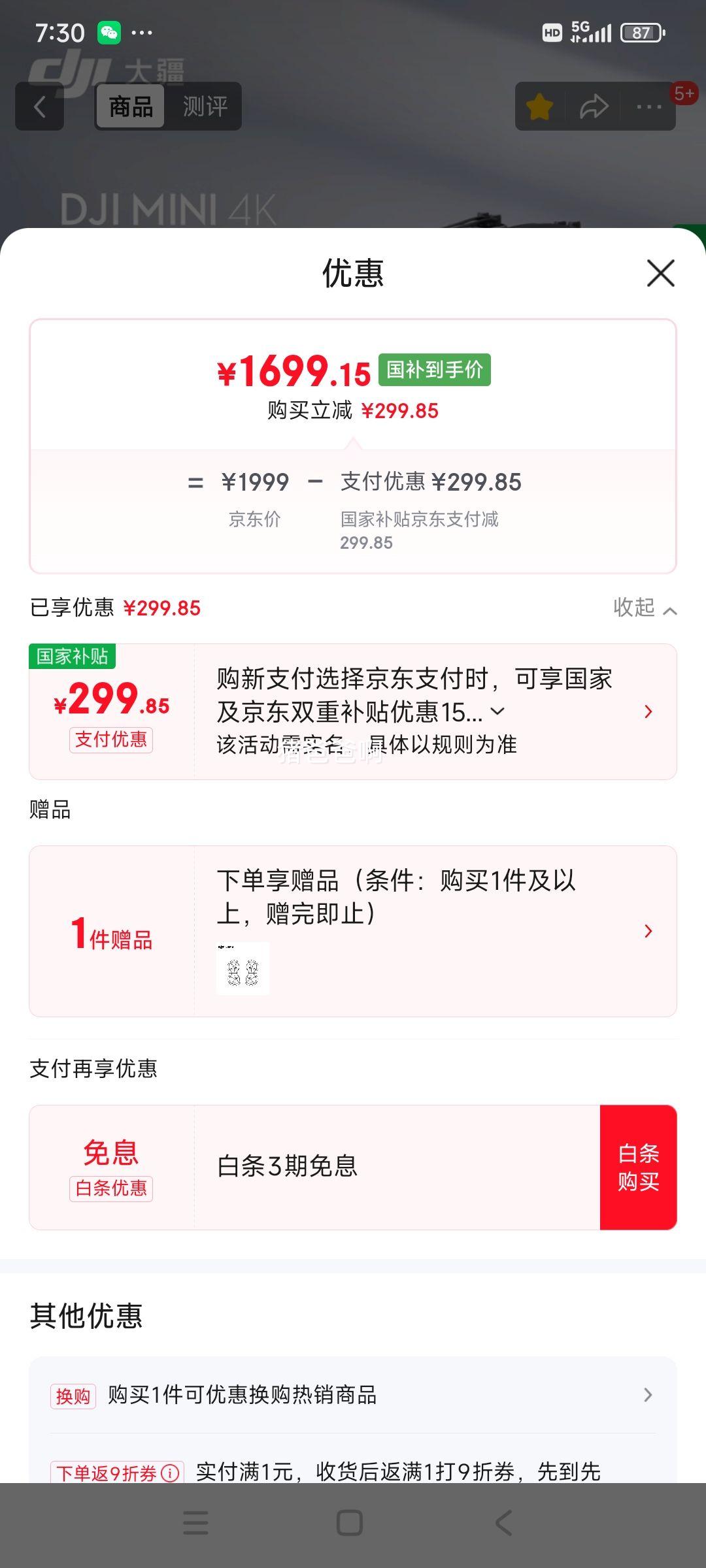Toggle the favorite star icon

click(x=539, y=106)
